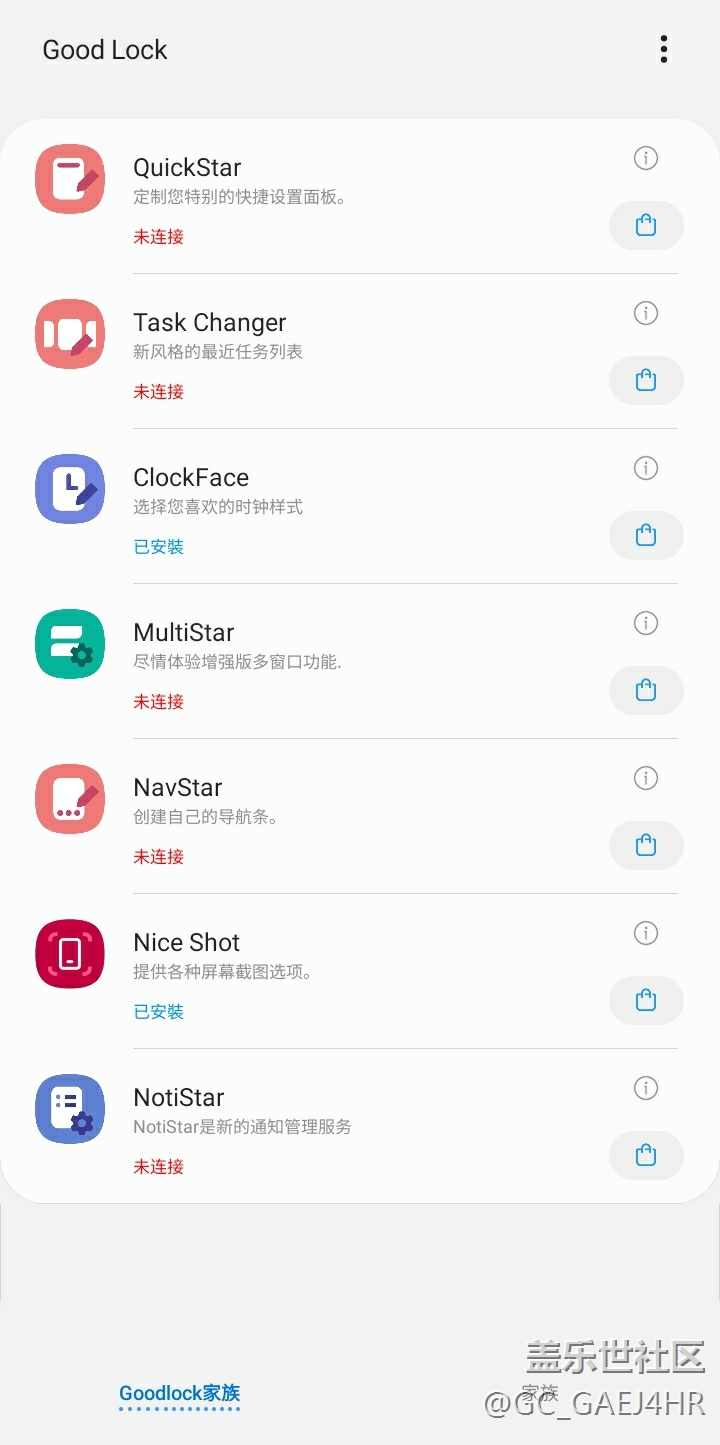Tap the info icon next to NotiStar

tap(646, 1088)
